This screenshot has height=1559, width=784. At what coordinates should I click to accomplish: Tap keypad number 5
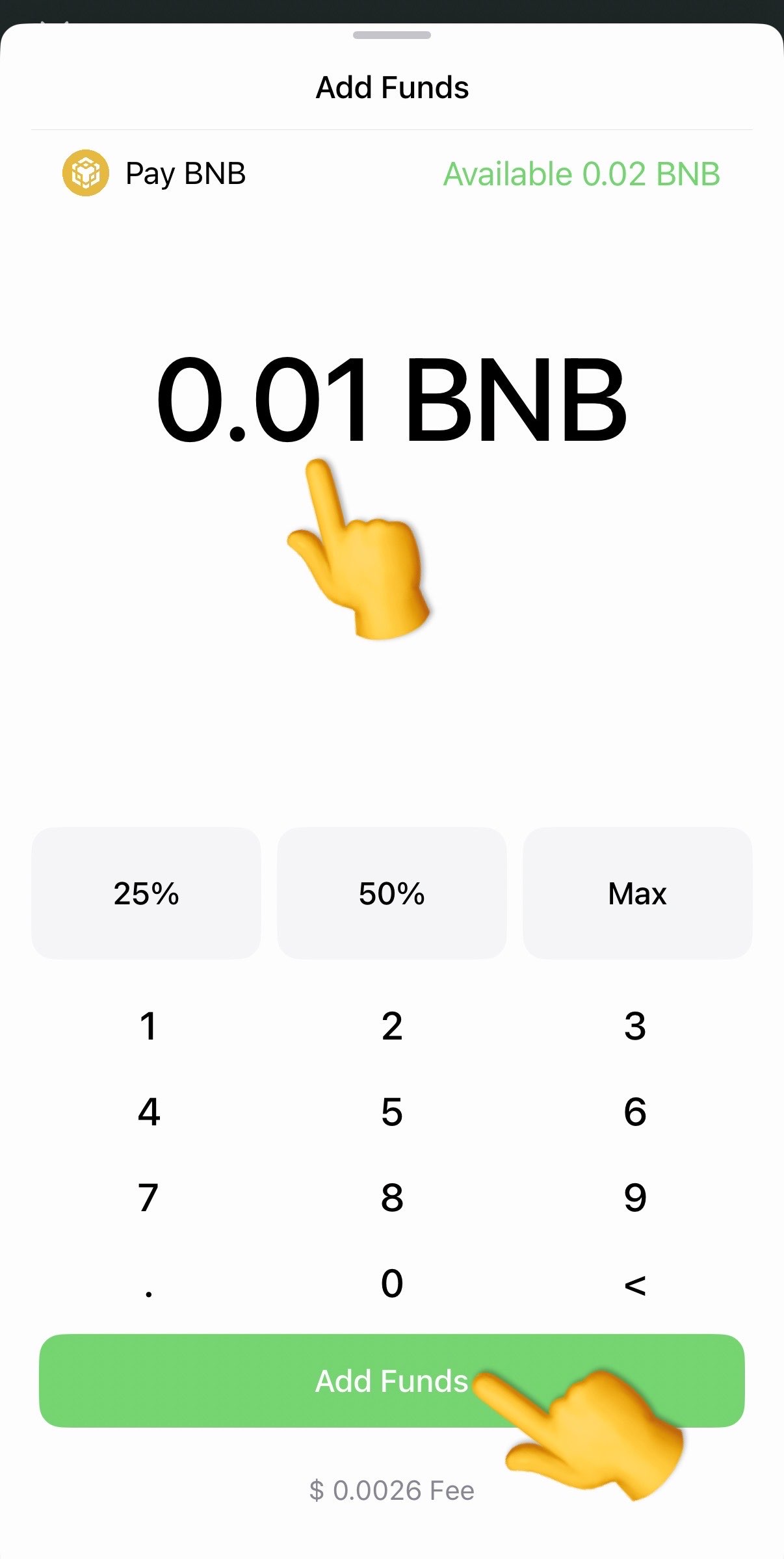[x=391, y=1112]
